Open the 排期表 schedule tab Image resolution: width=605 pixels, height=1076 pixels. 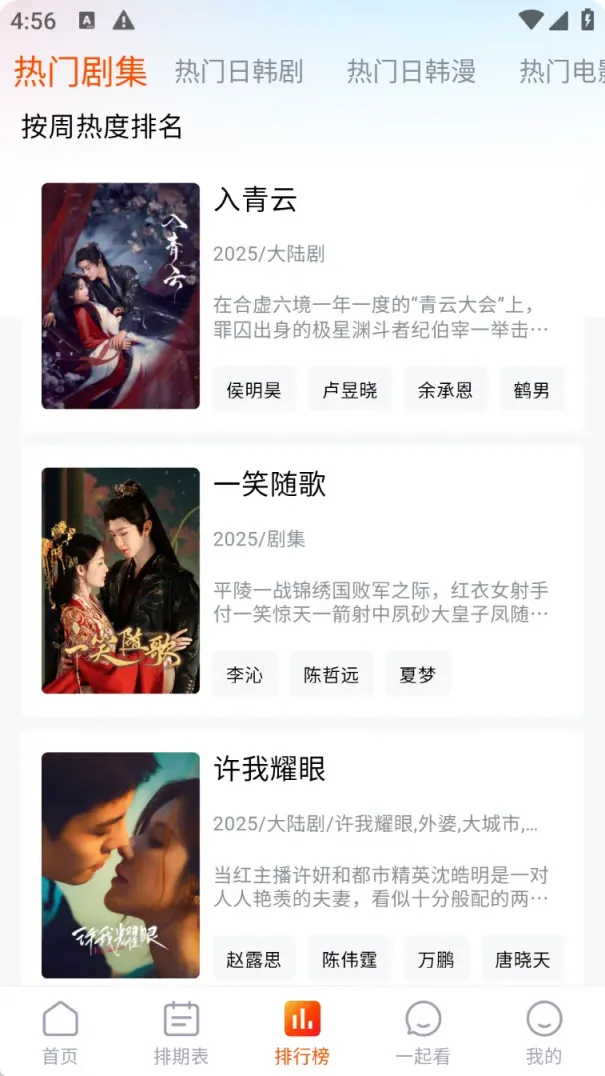(181, 1033)
